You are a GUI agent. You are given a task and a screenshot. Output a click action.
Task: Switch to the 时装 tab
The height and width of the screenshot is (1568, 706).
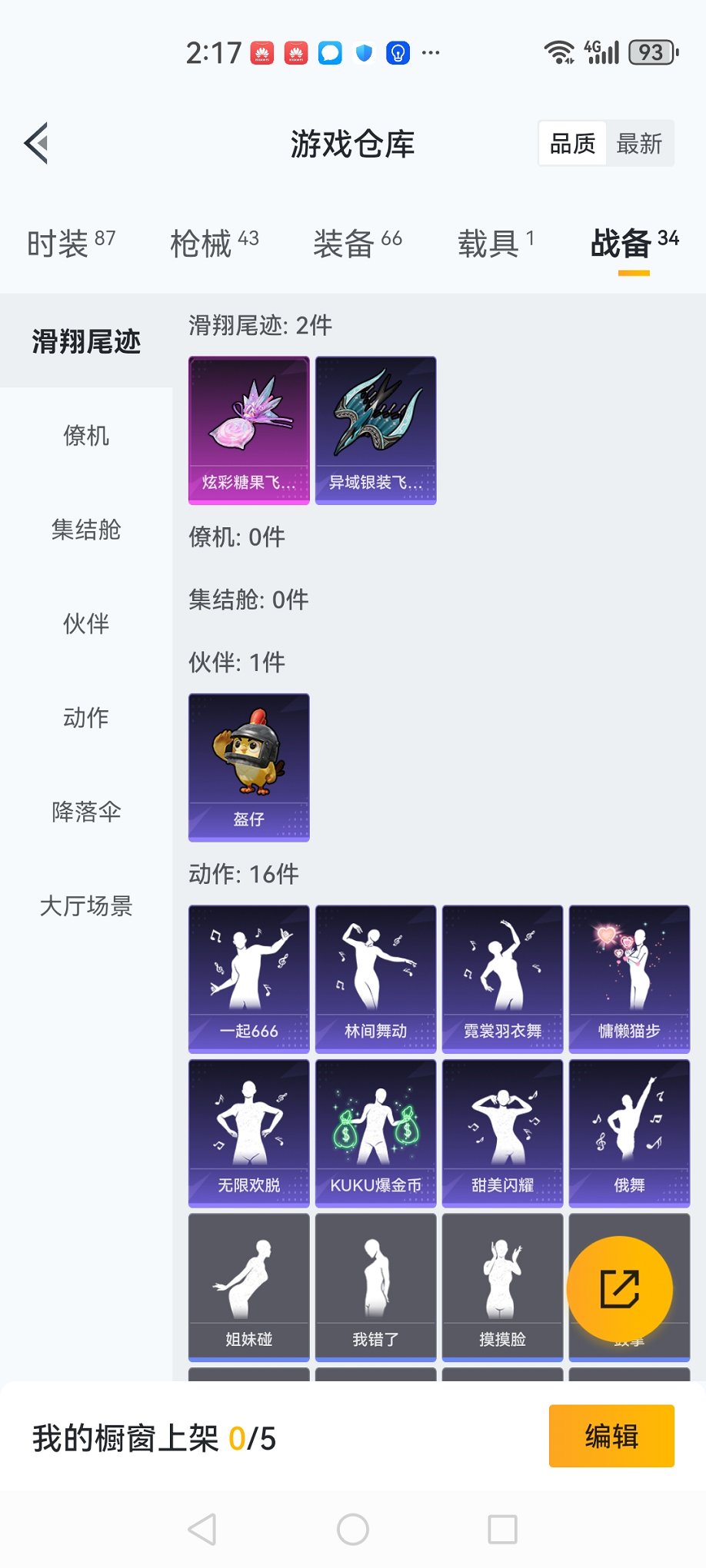click(71, 244)
